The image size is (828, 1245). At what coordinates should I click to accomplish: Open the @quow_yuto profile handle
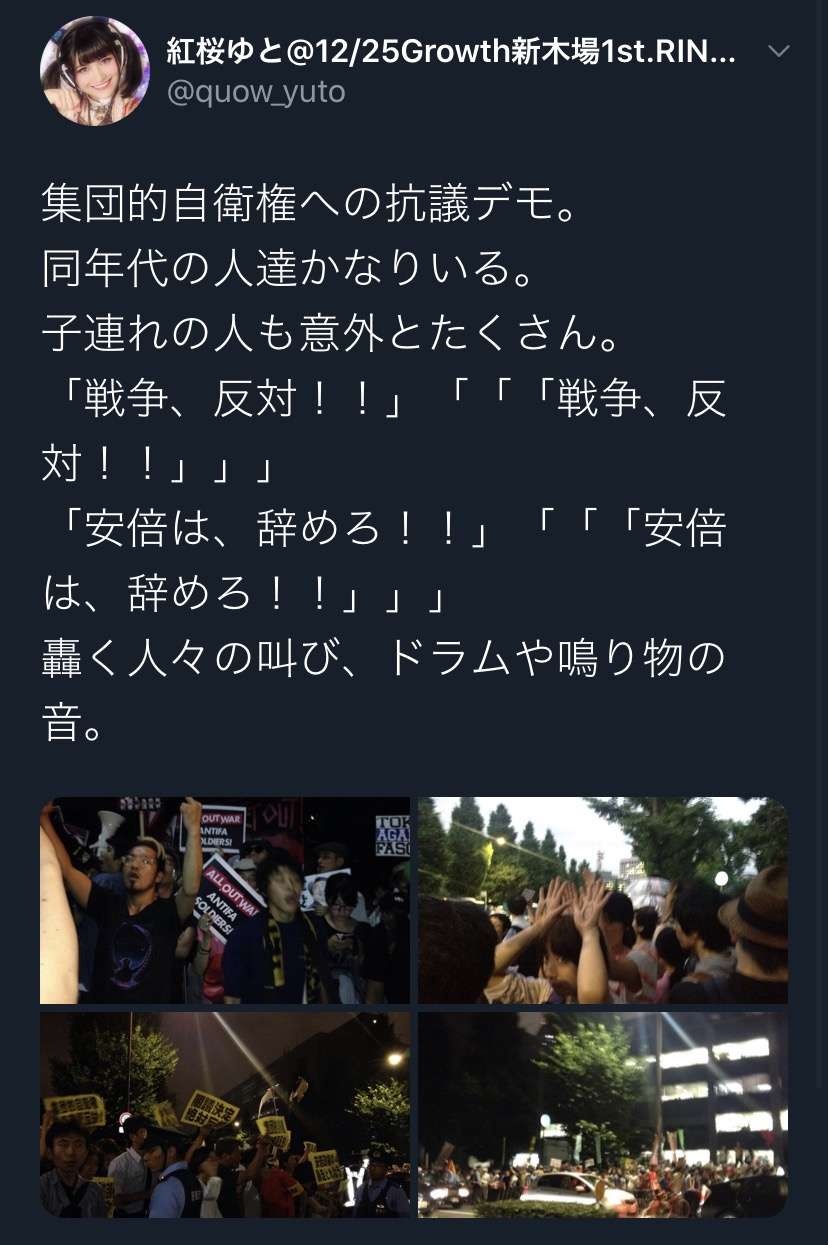pyautogui.click(x=255, y=92)
